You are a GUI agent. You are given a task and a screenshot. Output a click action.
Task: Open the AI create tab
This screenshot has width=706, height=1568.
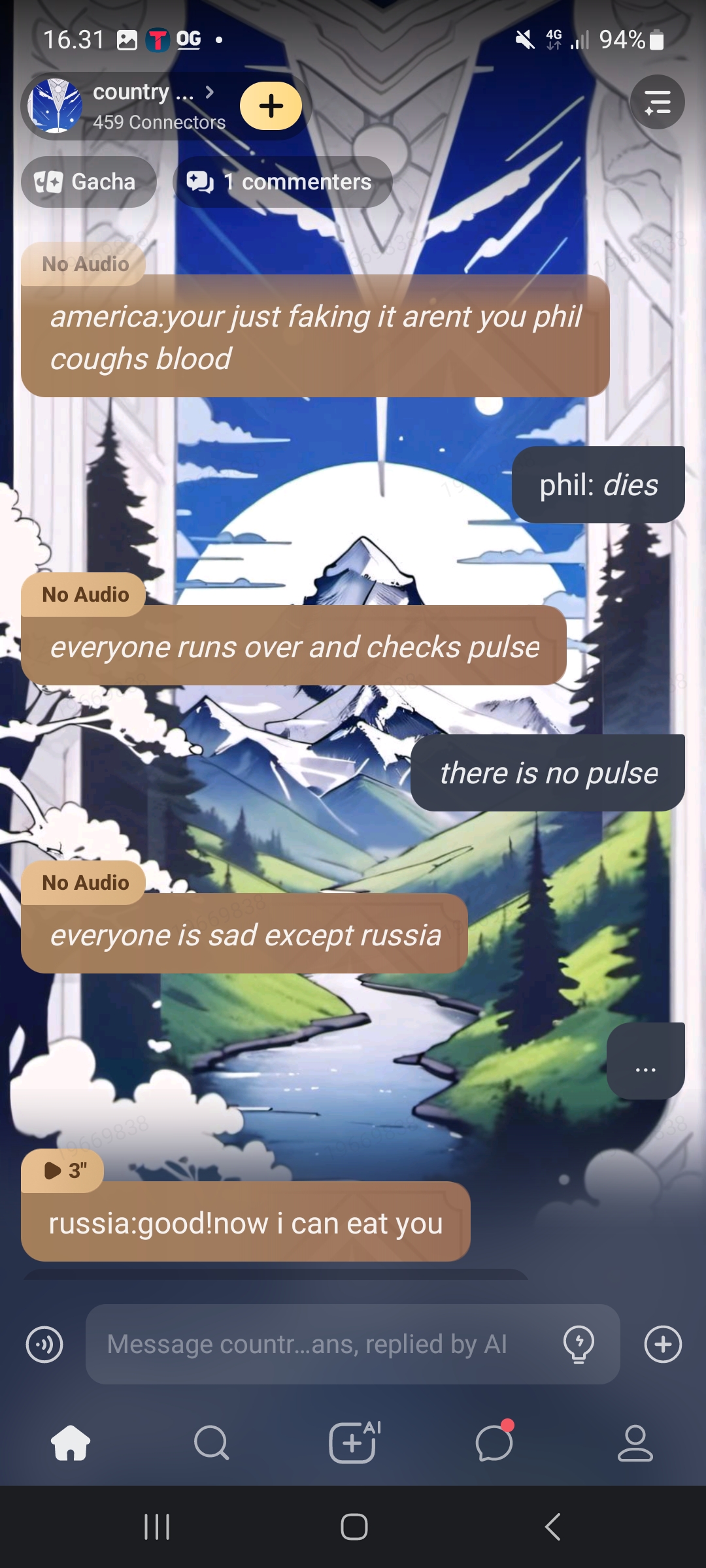click(353, 1443)
